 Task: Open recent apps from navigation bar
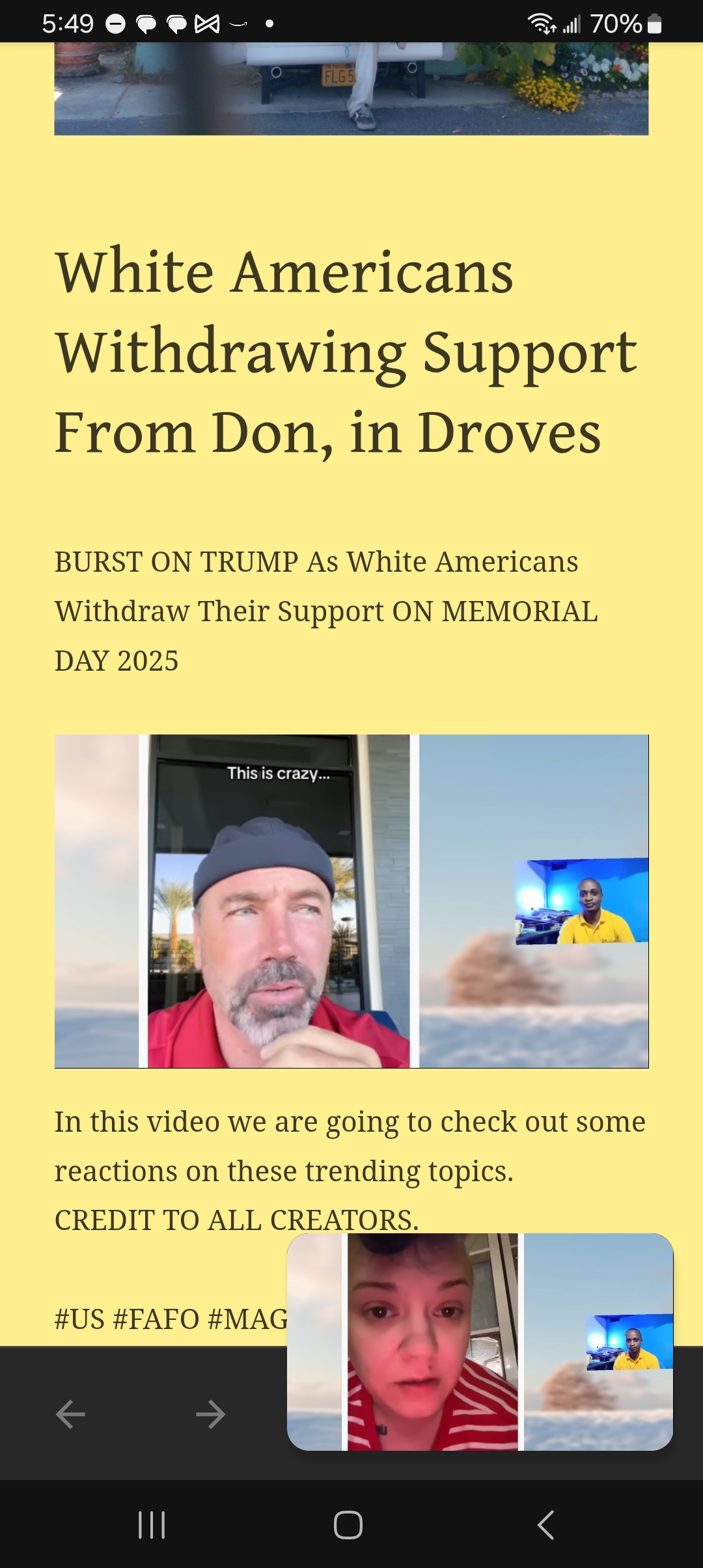[152, 1525]
